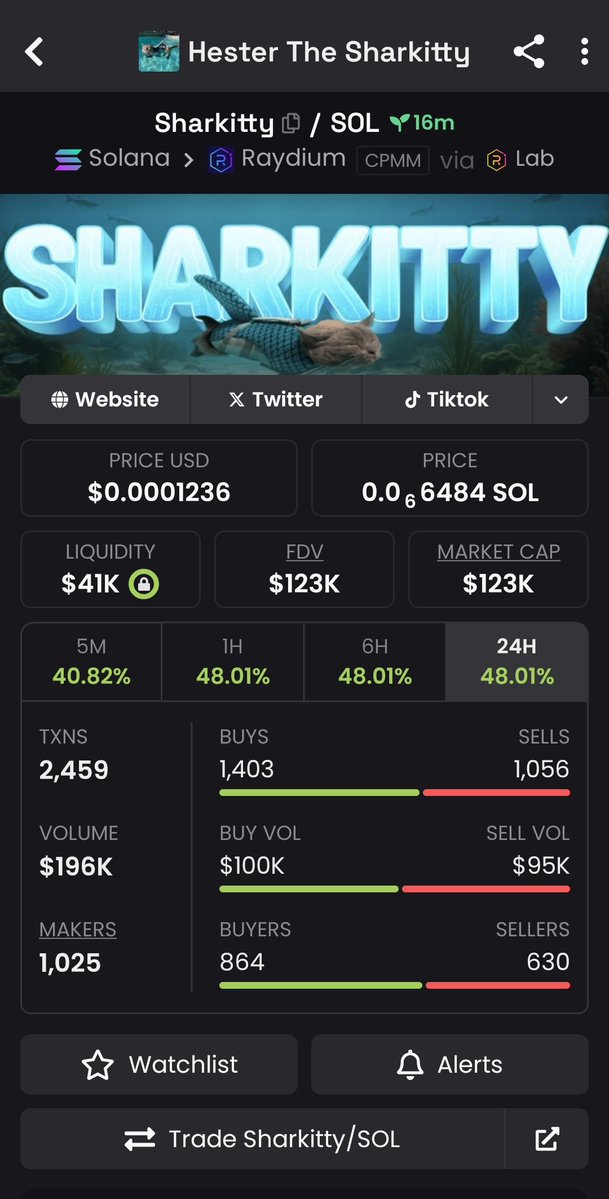View the FDV explanation
Viewport: 609px width, 1199px height.
click(304, 551)
